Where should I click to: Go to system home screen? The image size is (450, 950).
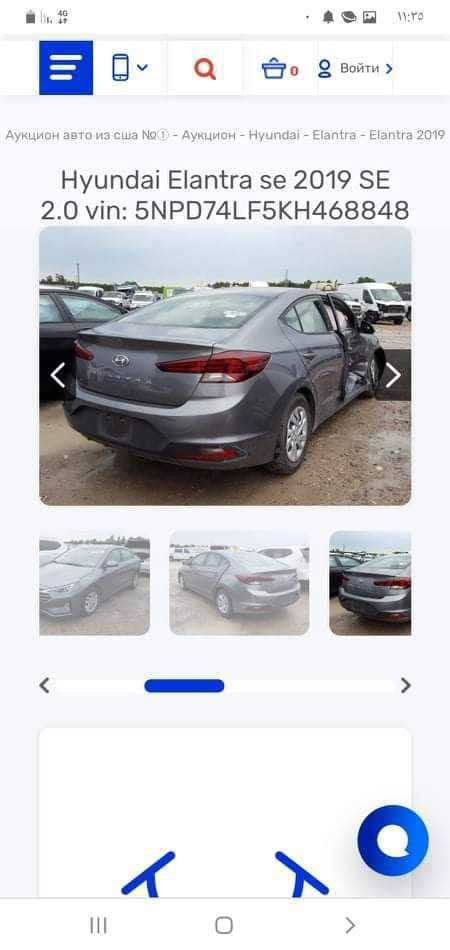[224, 925]
